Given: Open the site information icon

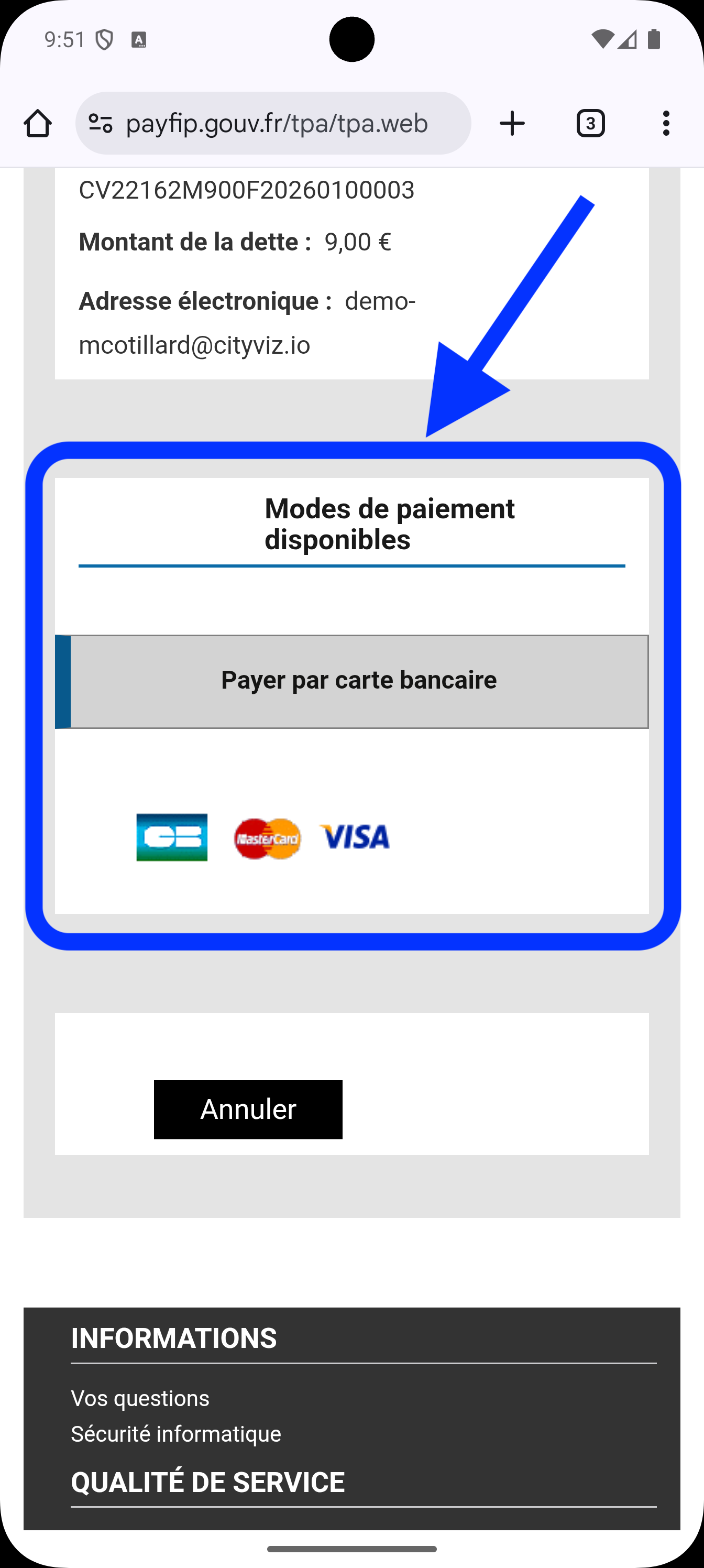Looking at the screenshot, I should (x=101, y=124).
